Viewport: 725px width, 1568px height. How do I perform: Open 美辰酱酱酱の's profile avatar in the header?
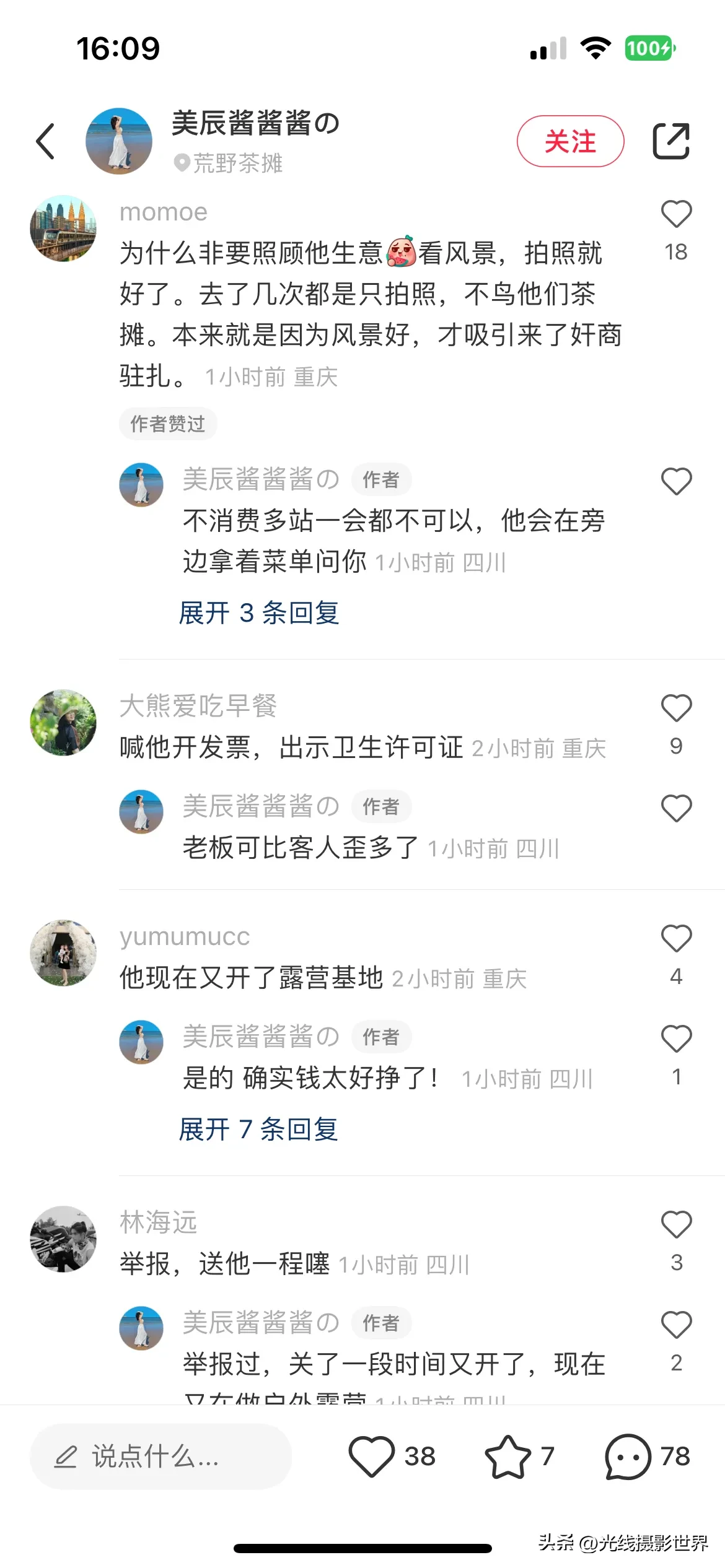(119, 141)
